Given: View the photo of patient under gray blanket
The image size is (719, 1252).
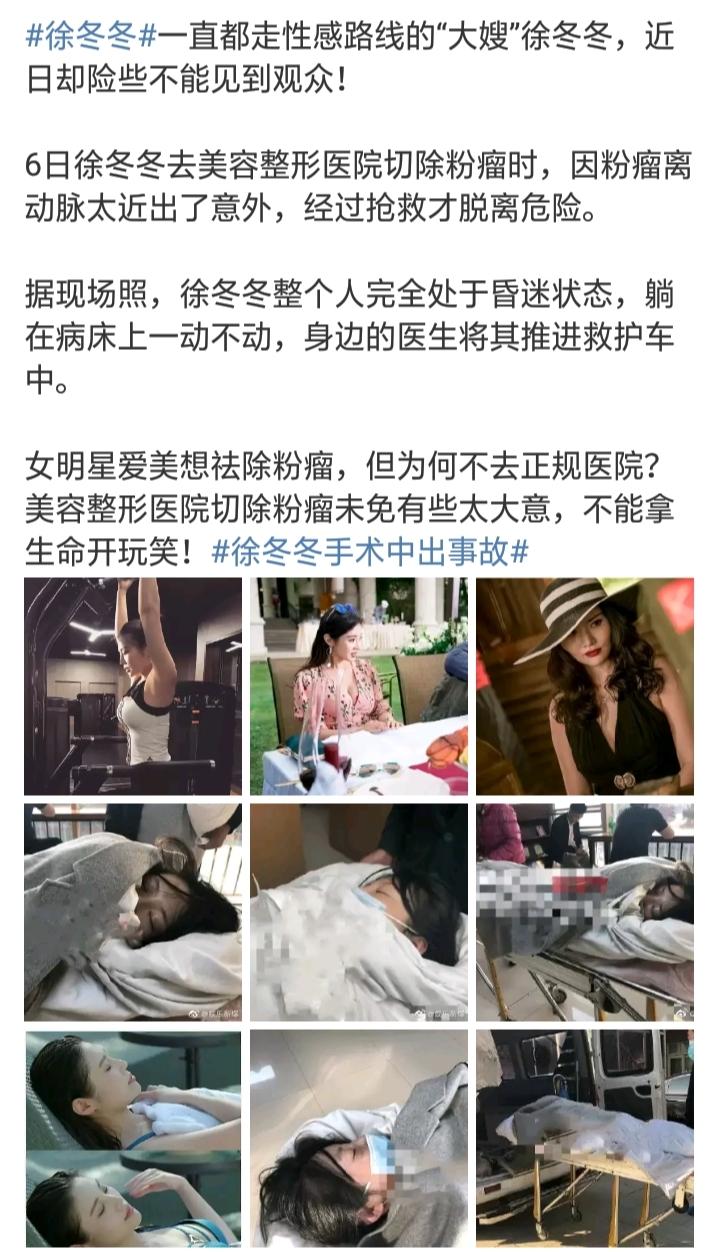Looking at the screenshot, I should point(133,912).
